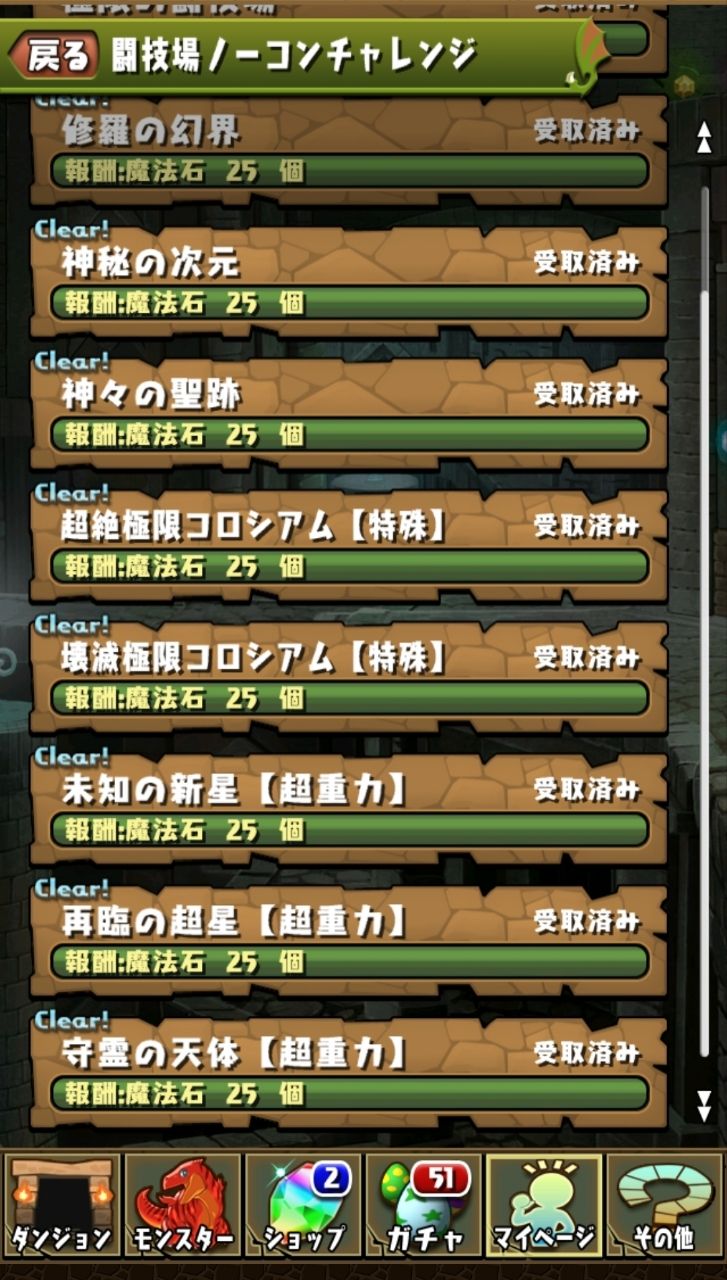
Task: Switch to the モンスター tab
Action: tap(183, 1206)
